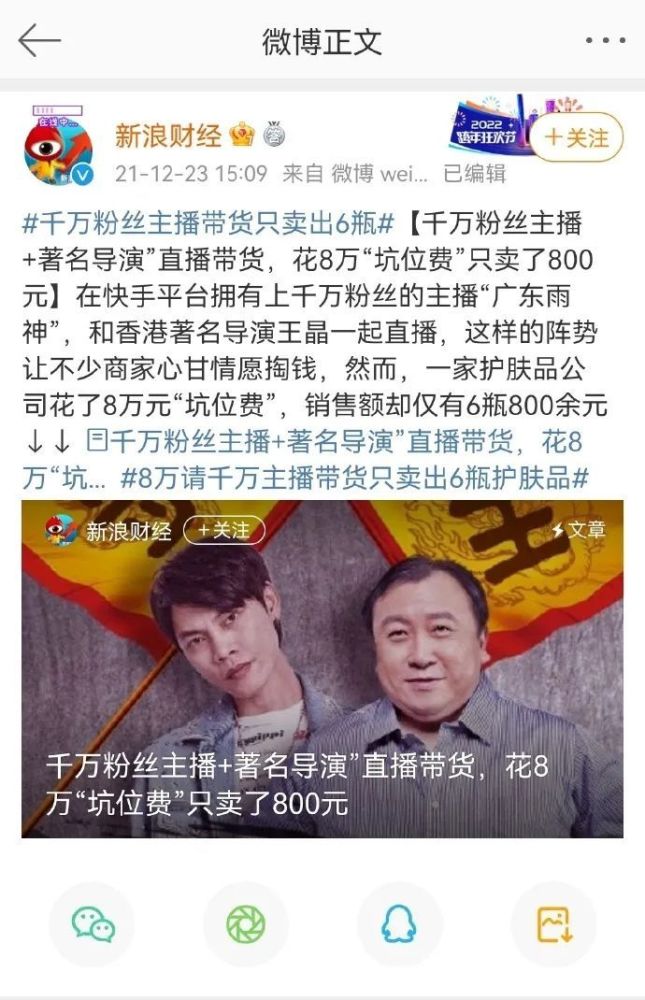Open the 2022 跨年狂欢节 banner
This screenshot has height=1000, width=645.
tap(487, 124)
